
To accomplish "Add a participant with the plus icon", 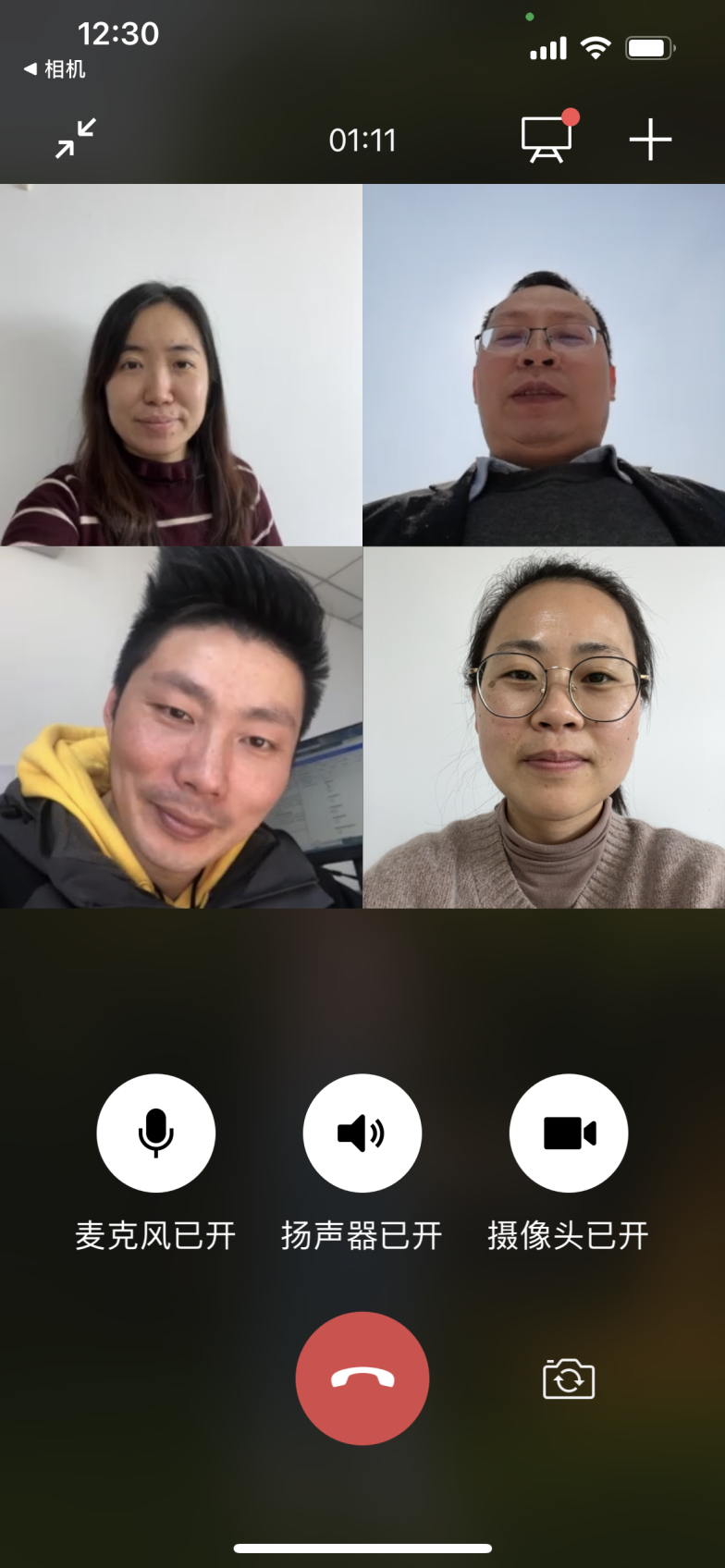I will coord(650,140).
